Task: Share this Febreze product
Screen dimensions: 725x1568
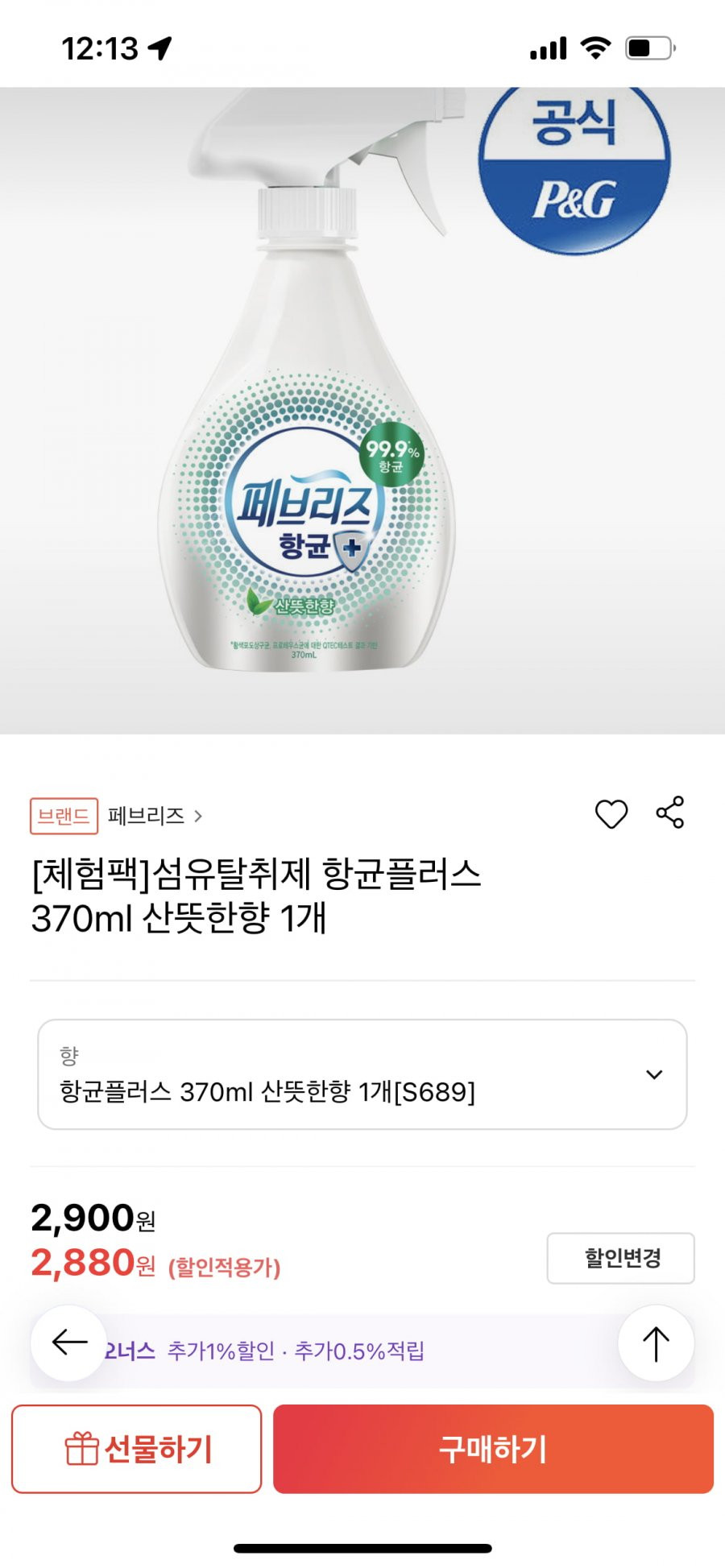Action: pos(669,813)
